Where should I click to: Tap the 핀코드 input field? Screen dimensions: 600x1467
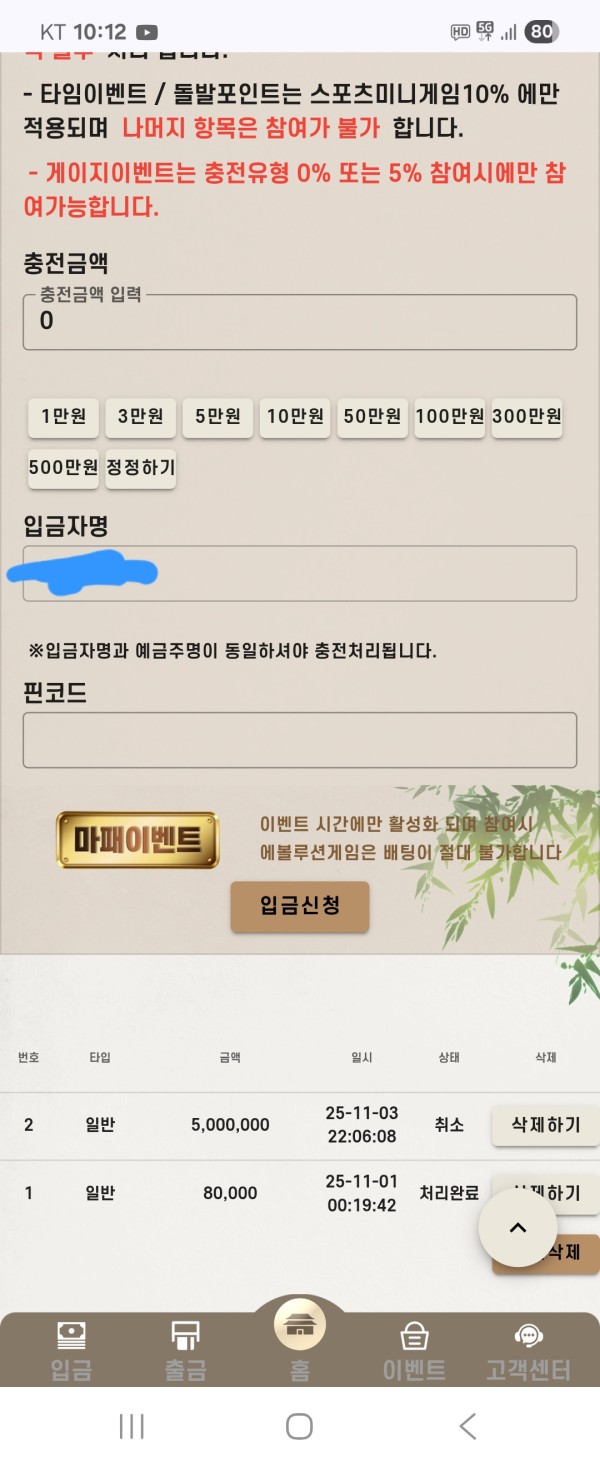point(300,740)
